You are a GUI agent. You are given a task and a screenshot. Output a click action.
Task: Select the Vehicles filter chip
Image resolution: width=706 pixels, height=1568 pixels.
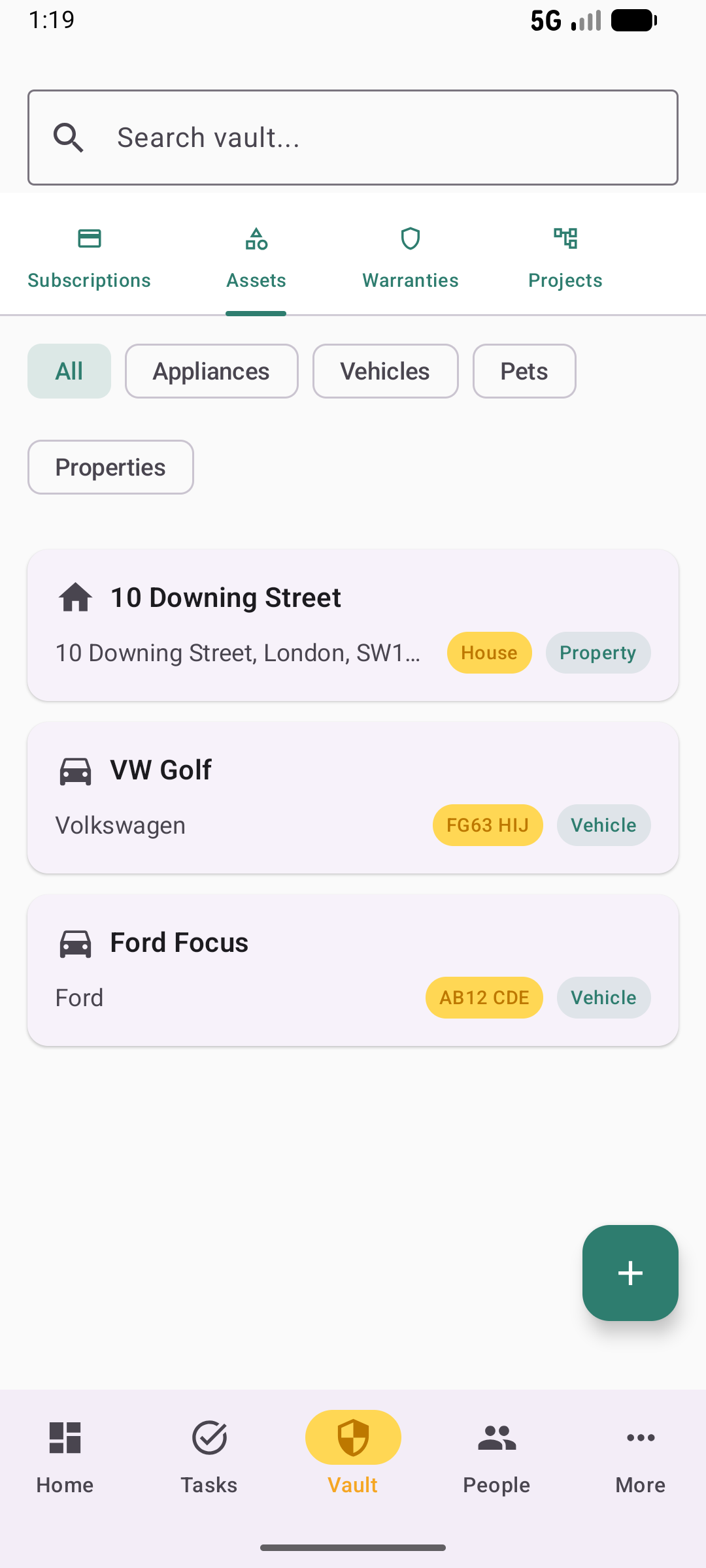tap(385, 371)
